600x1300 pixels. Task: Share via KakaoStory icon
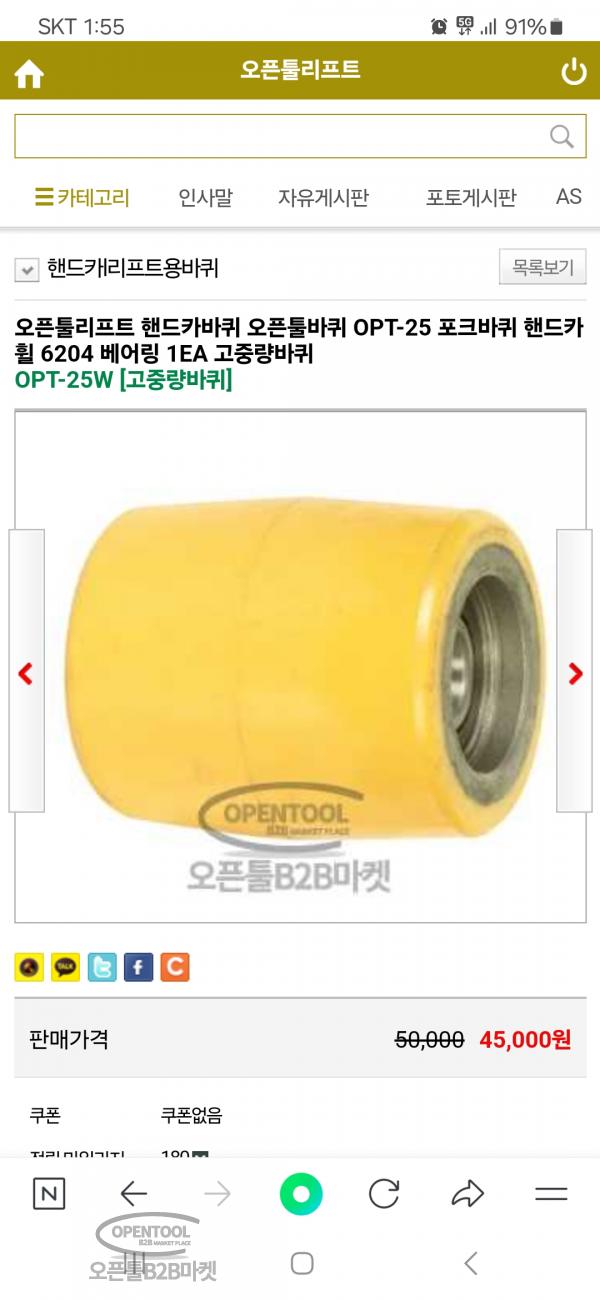29,967
